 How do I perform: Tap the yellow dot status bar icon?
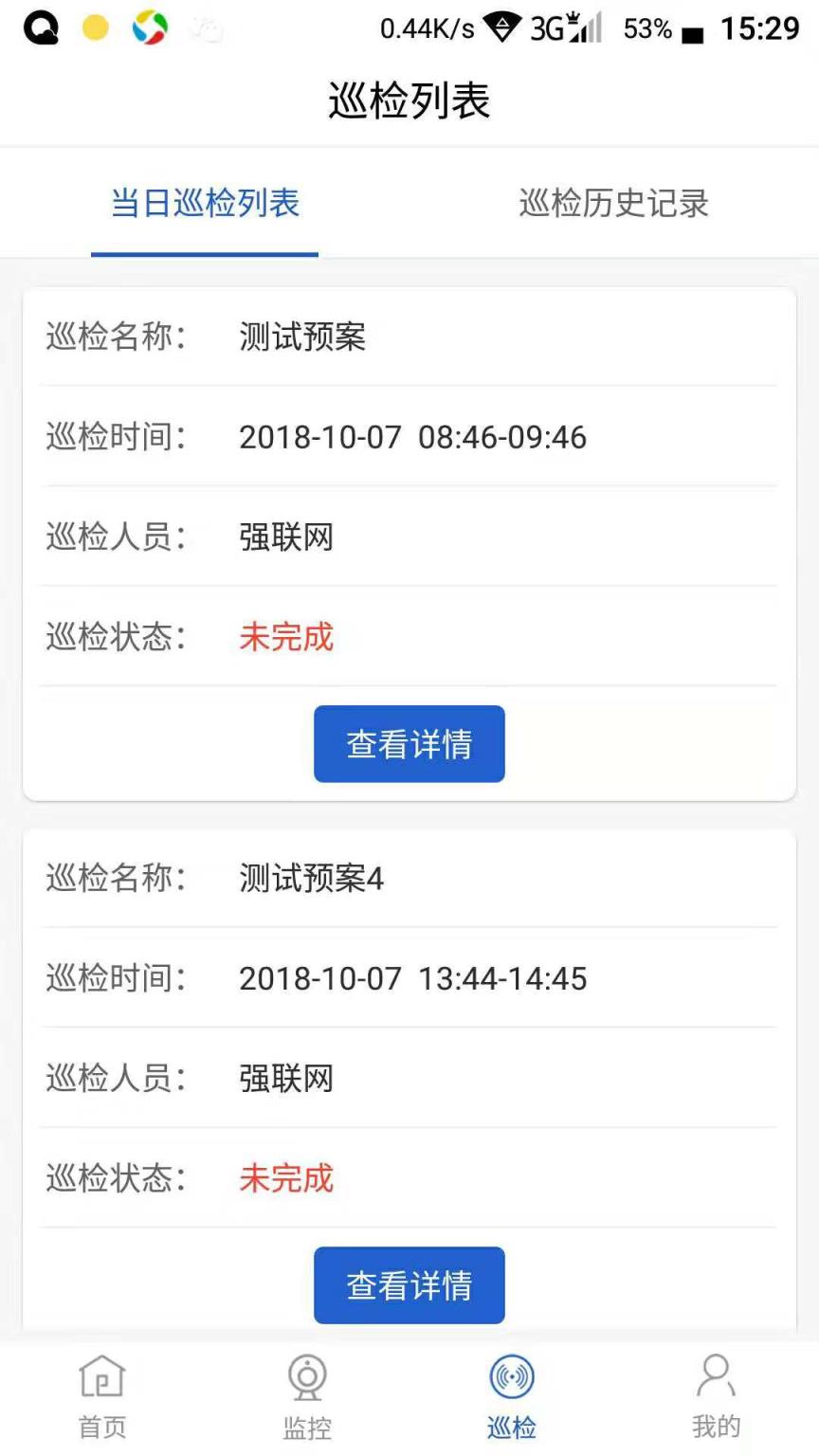(94, 28)
